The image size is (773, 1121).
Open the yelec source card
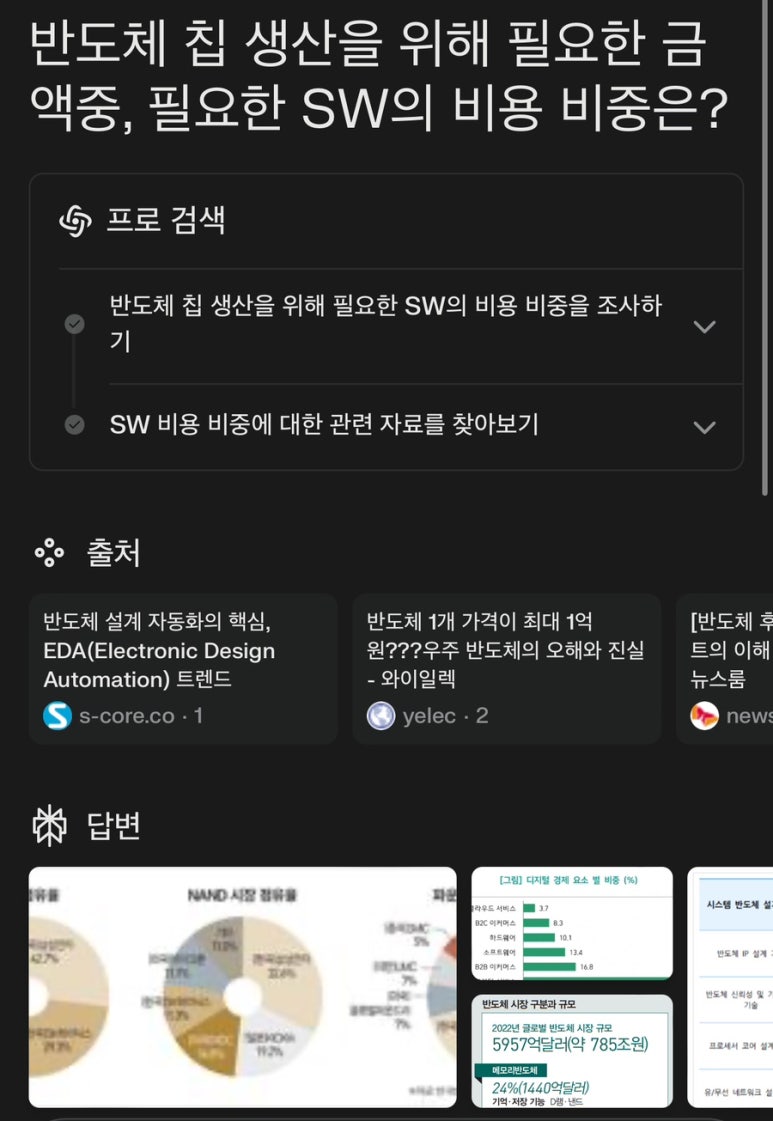[x=506, y=668]
